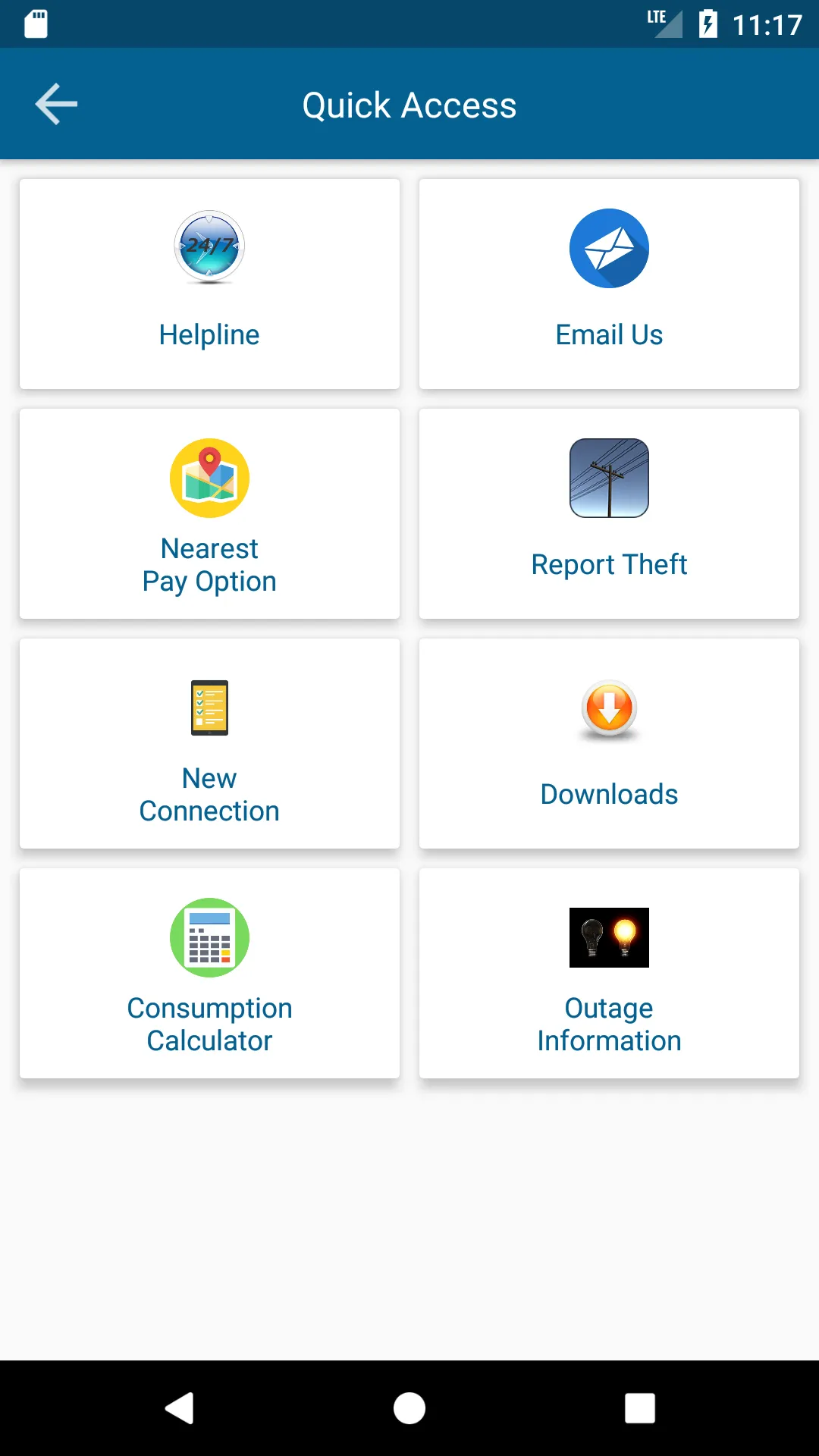Image resolution: width=819 pixels, height=1456 pixels.
Task: Go back using the app bar arrow
Action: click(x=56, y=105)
